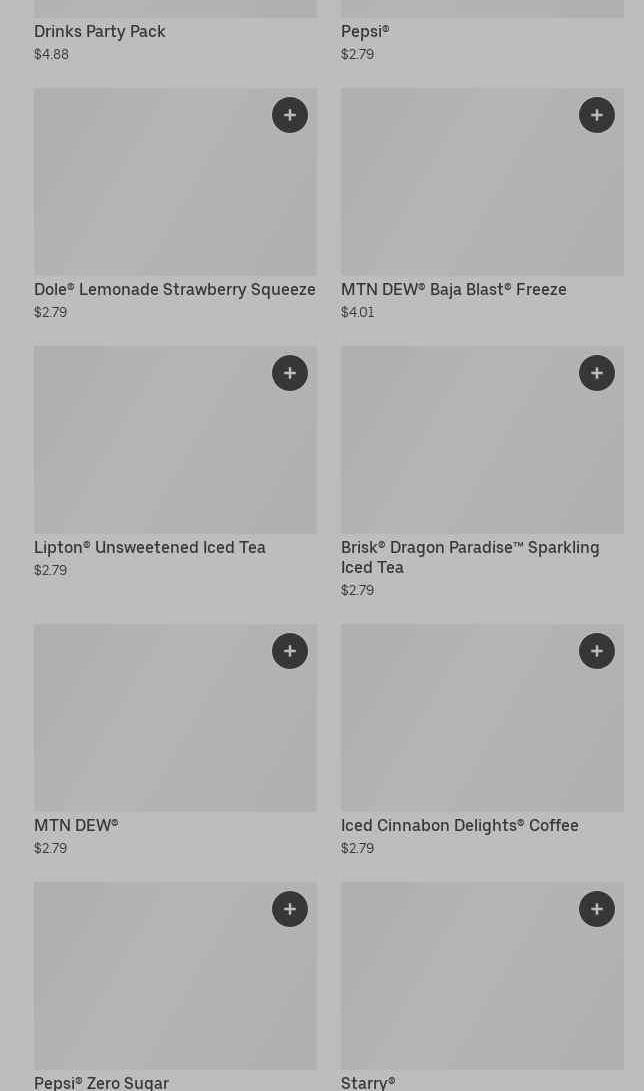Add Iced Cinnabon Delights Coffee to order
Viewport: 644px width, 1091px height.
[x=597, y=651]
